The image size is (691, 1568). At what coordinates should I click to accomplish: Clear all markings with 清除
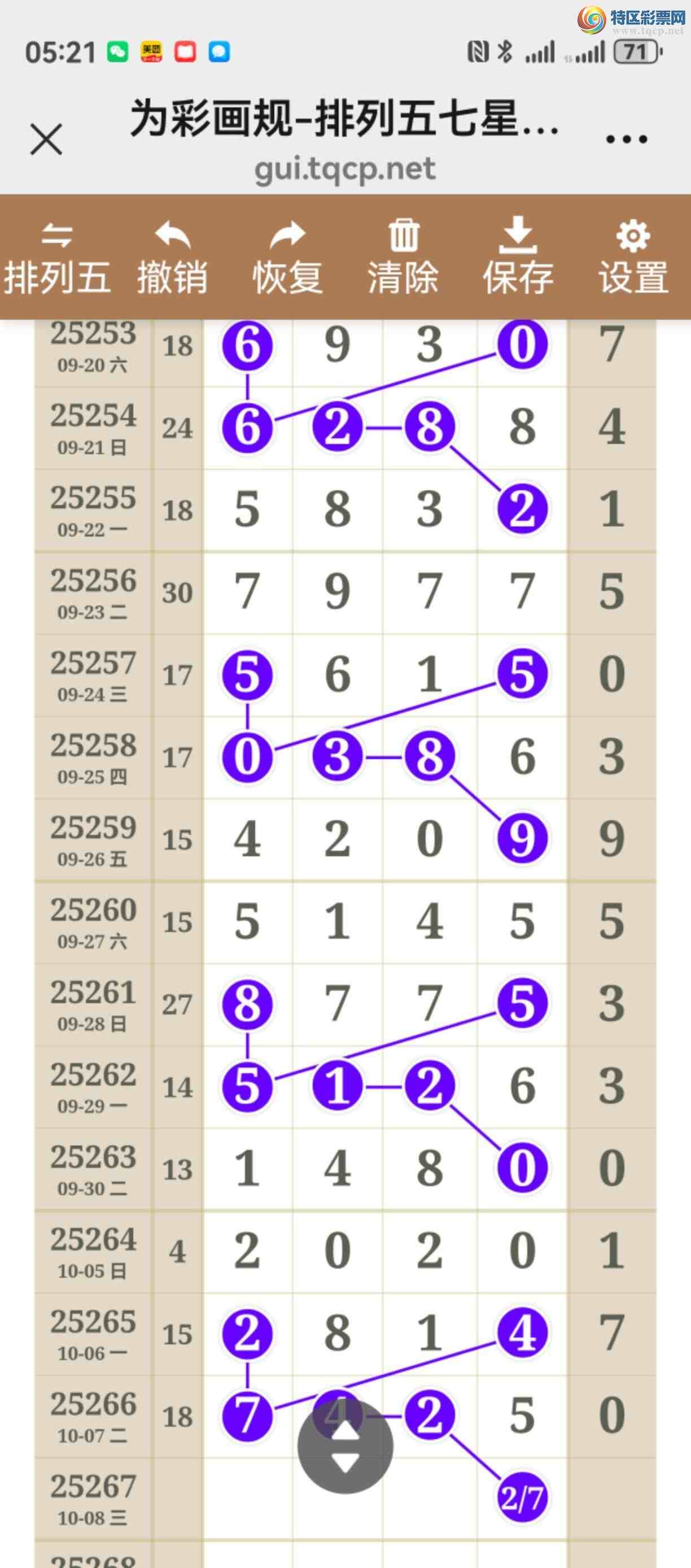(403, 259)
